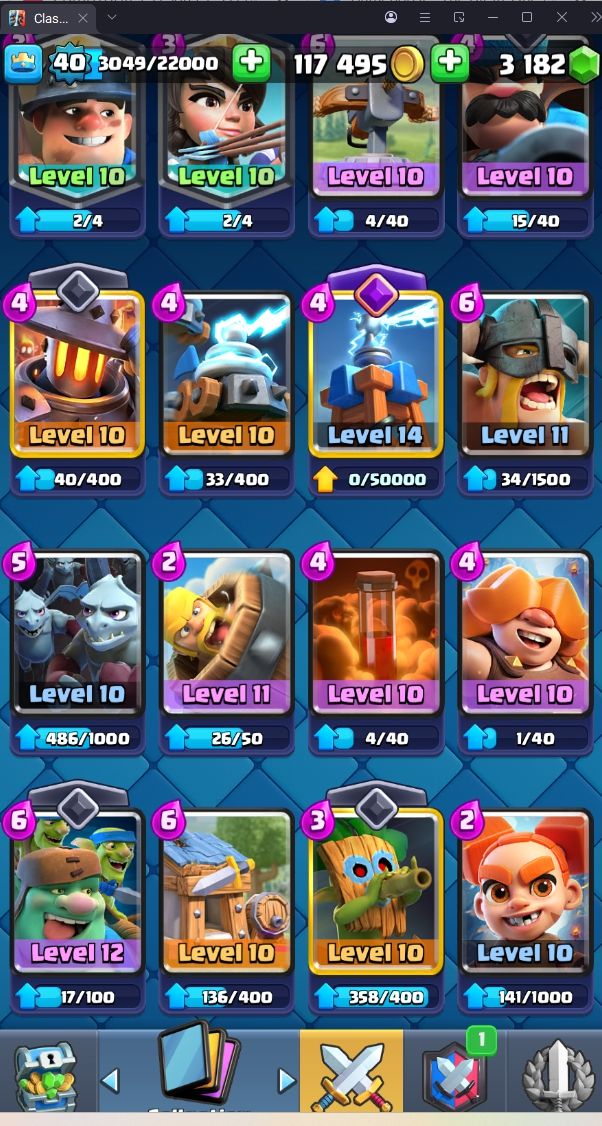
Task: Select the Barbarian Hut card showing 136/400
Action: tap(226, 908)
